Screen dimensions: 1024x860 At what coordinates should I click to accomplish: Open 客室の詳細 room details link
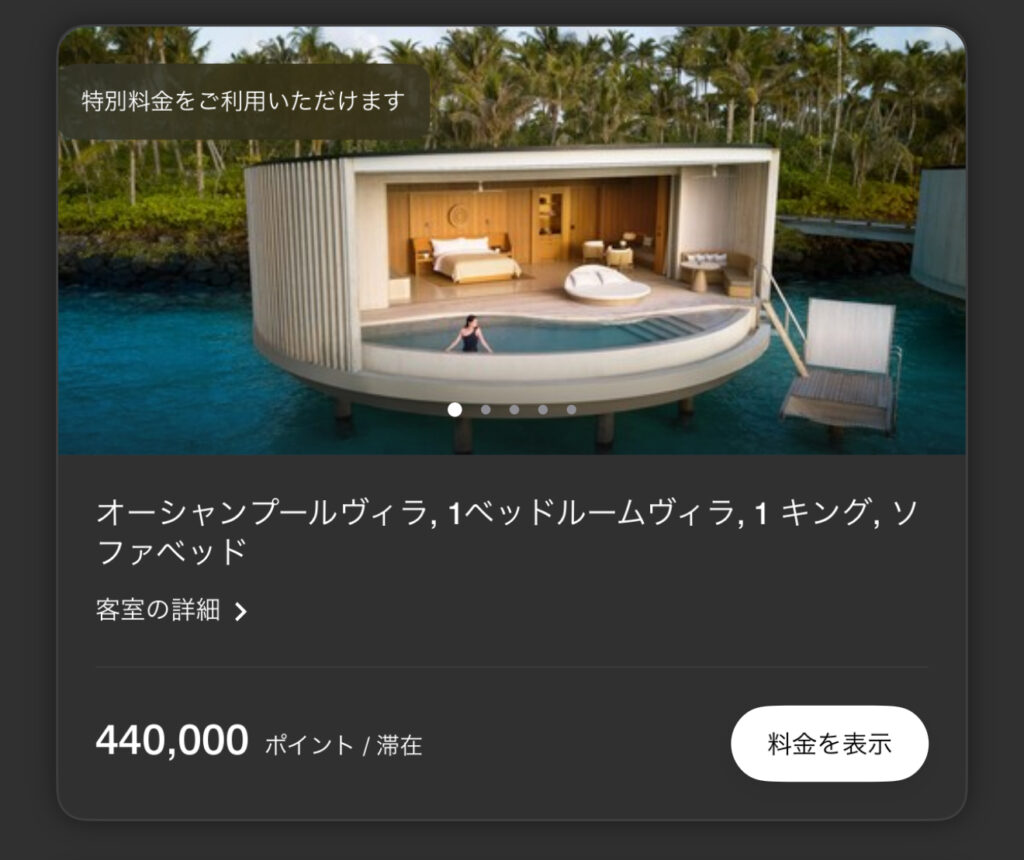click(171, 610)
